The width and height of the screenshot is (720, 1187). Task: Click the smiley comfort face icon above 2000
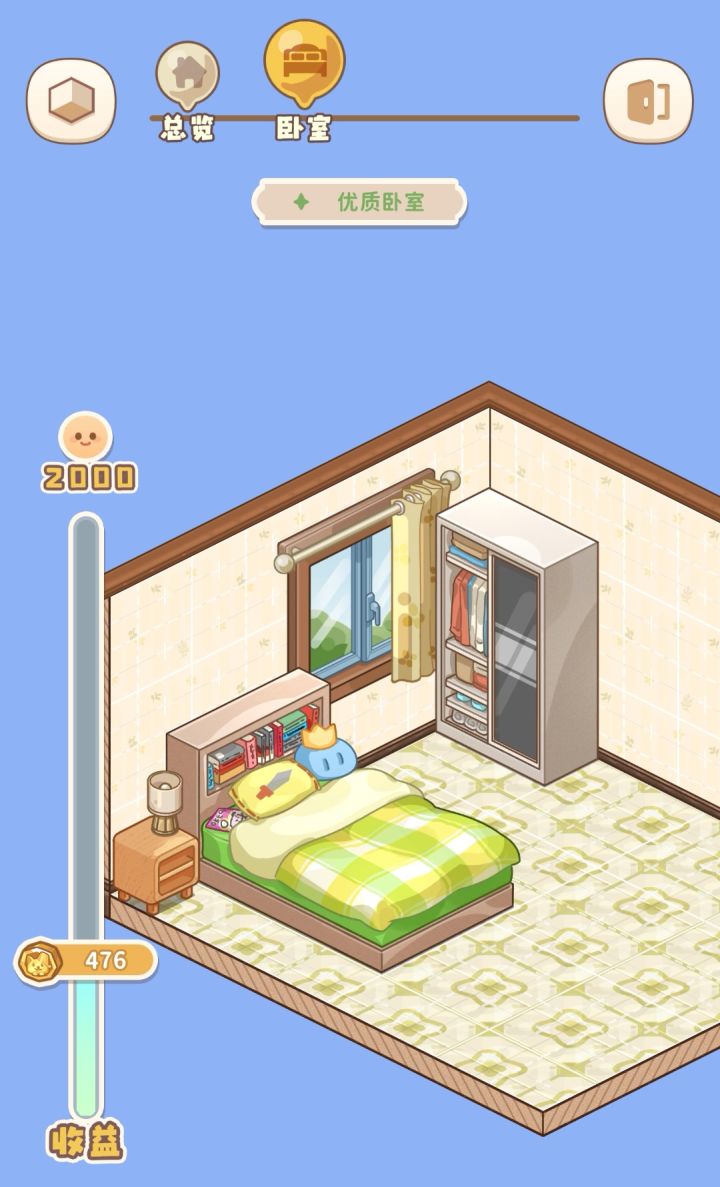click(x=86, y=438)
